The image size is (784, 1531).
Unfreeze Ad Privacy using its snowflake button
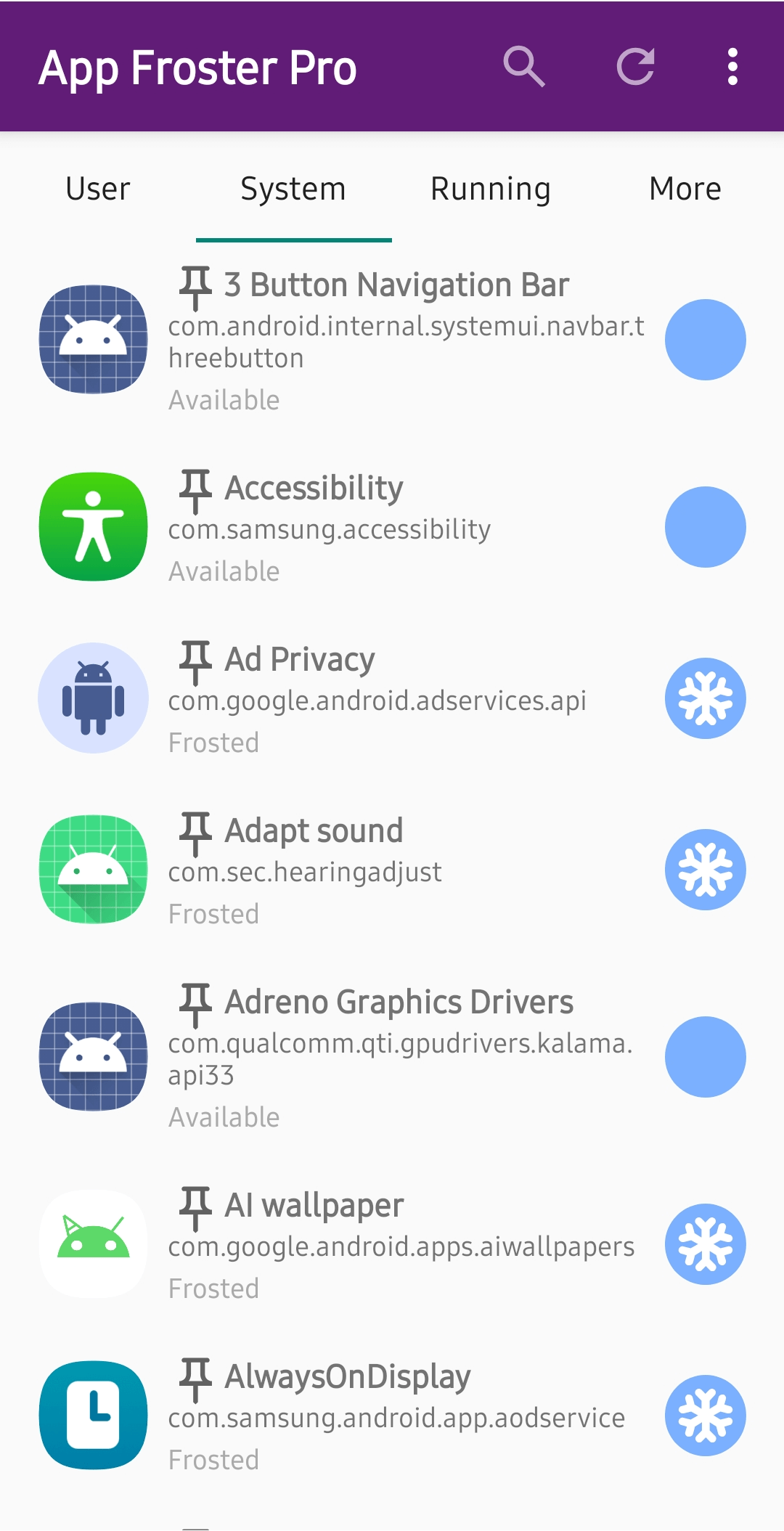tap(705, 698)
